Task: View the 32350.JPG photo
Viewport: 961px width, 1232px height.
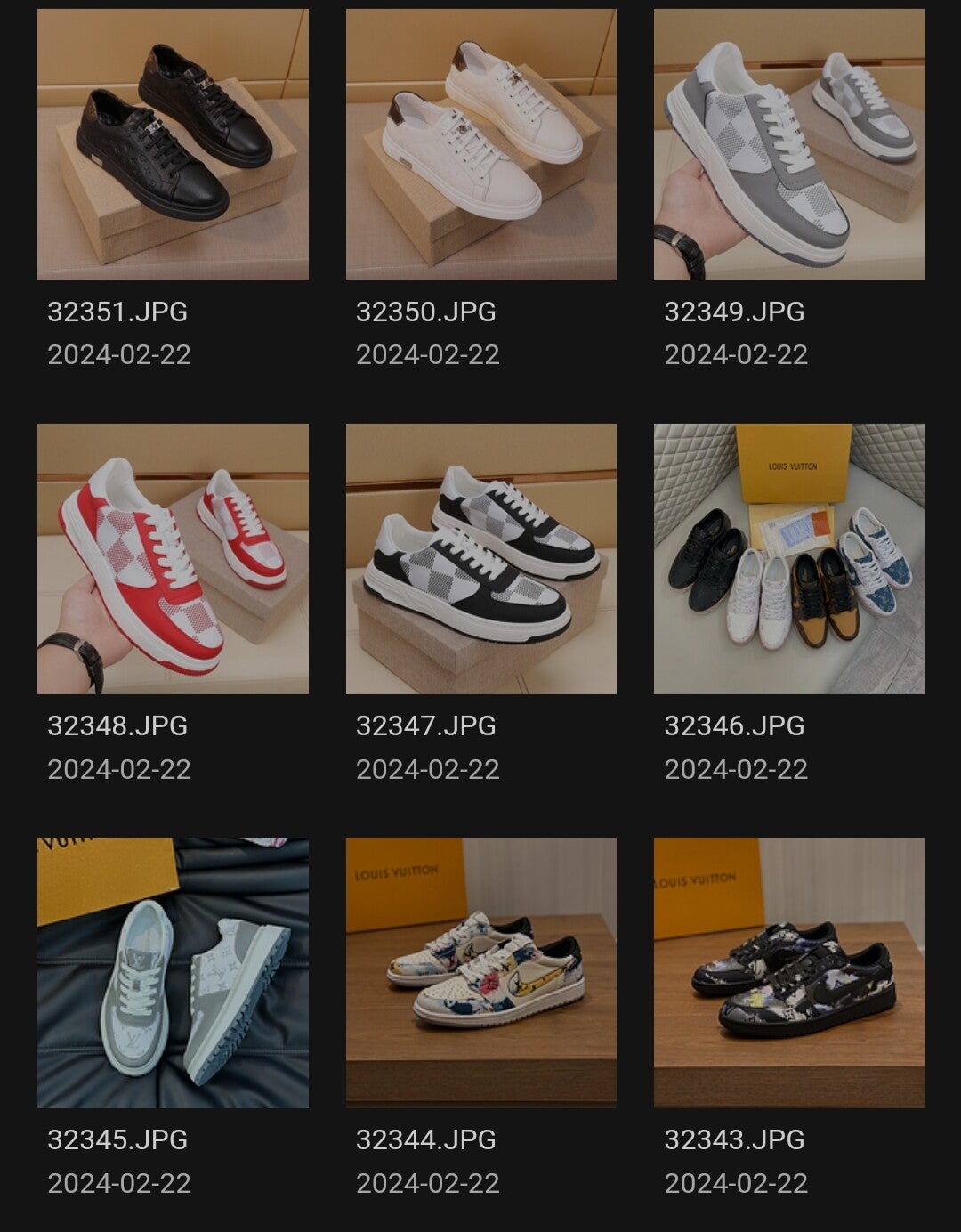Action: pyautogui.click(x=480, y=145)
